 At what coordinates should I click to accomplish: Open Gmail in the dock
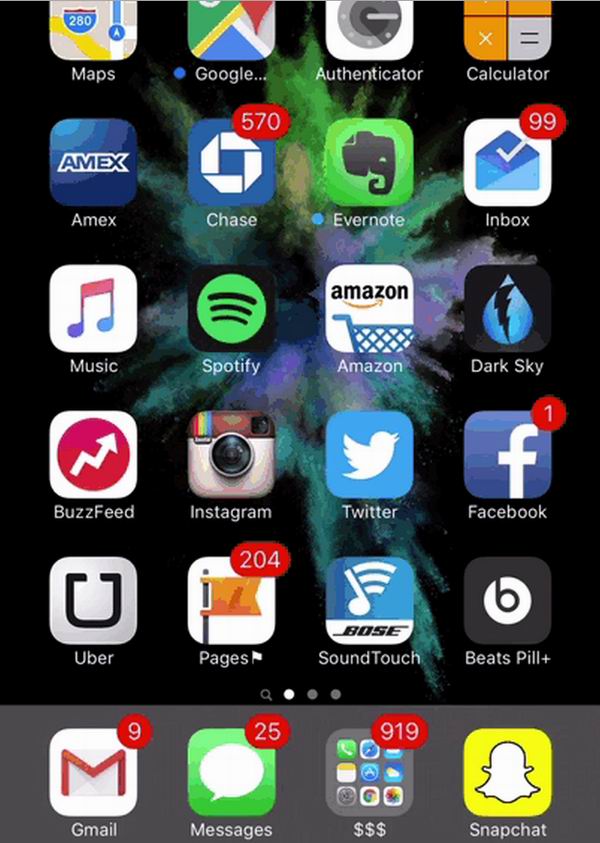(x=93, y=772)
